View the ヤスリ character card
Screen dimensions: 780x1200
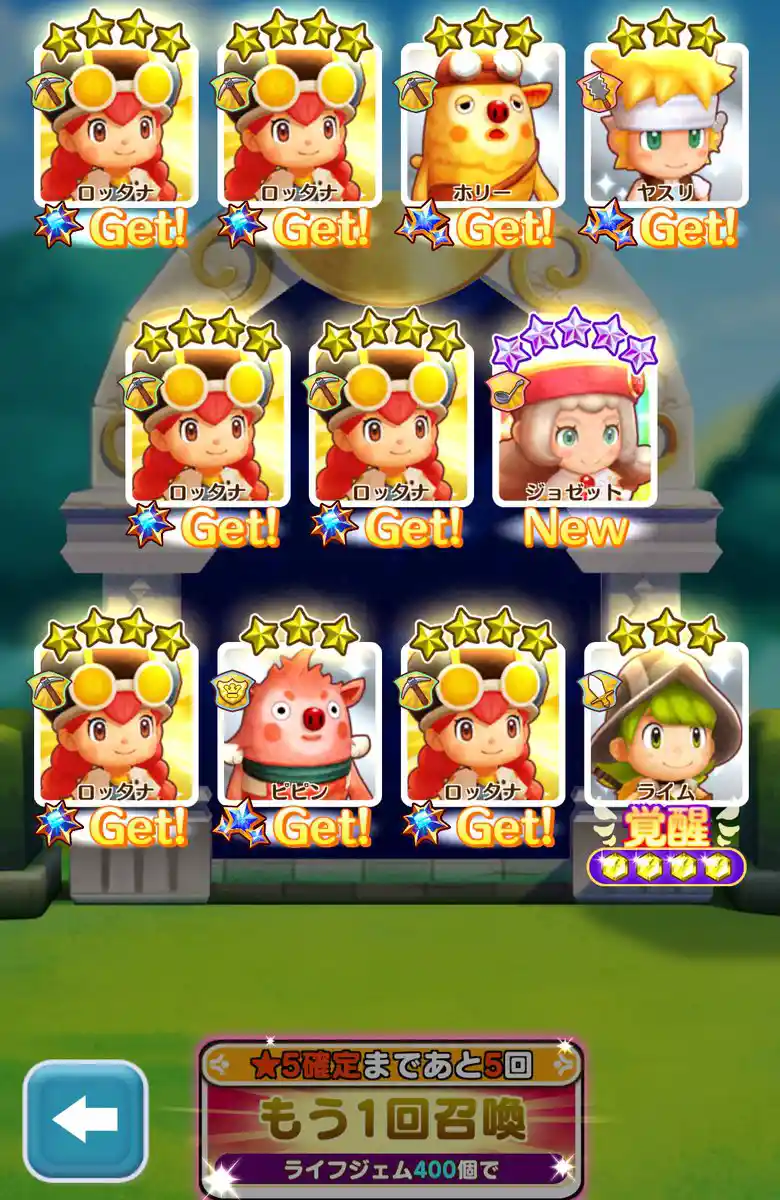[666, 125]
